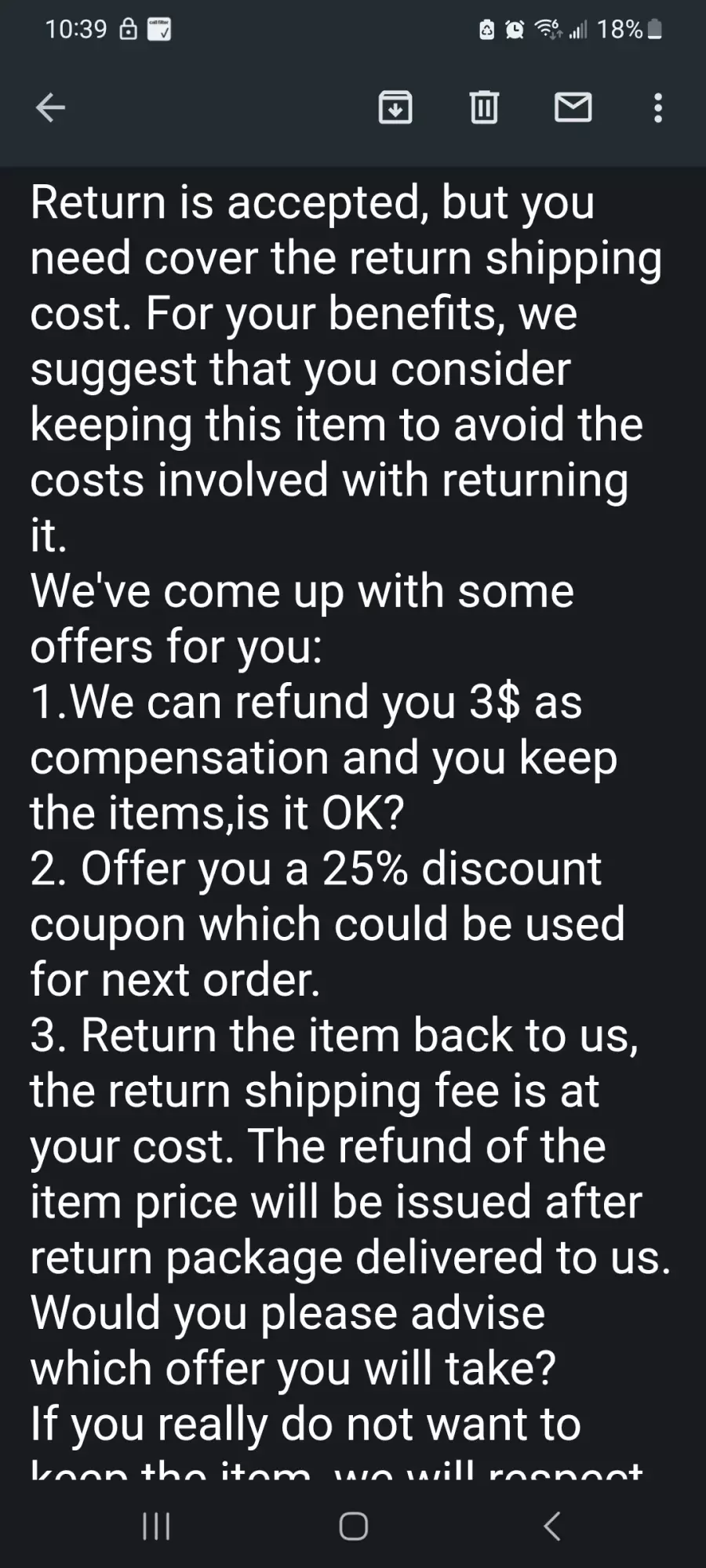706x1568 pixels.
Task: Delete this email with the trash icon
Action: [484, 107]
